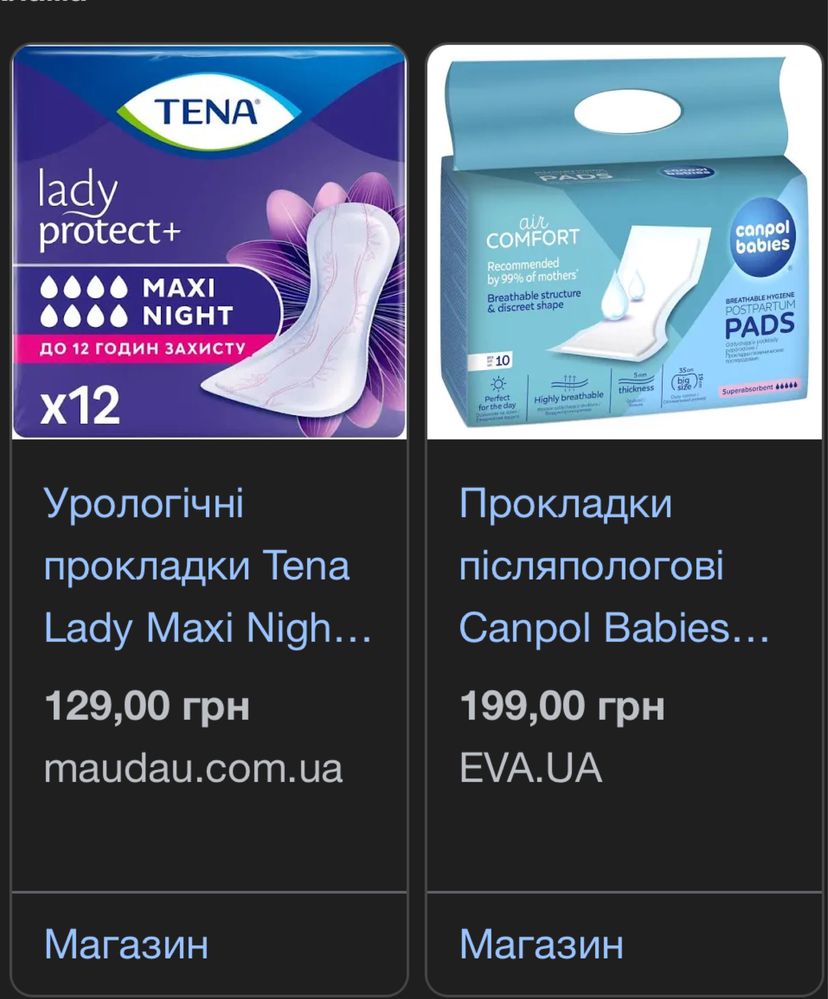Tap Магазин under the maudau.com.ua offer
Viewport: 828px width, 999px height.
126,943
